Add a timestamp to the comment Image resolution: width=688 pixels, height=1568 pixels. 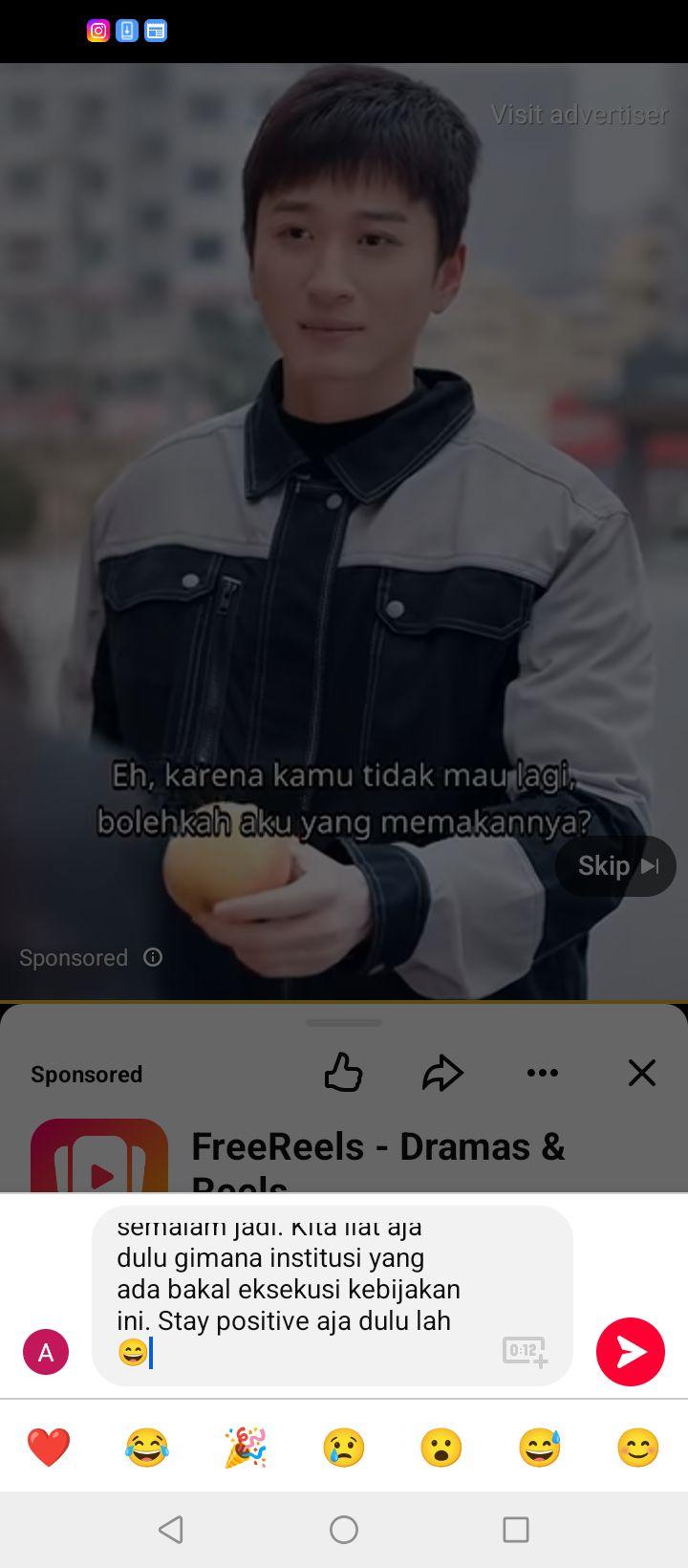point(525,1351)
